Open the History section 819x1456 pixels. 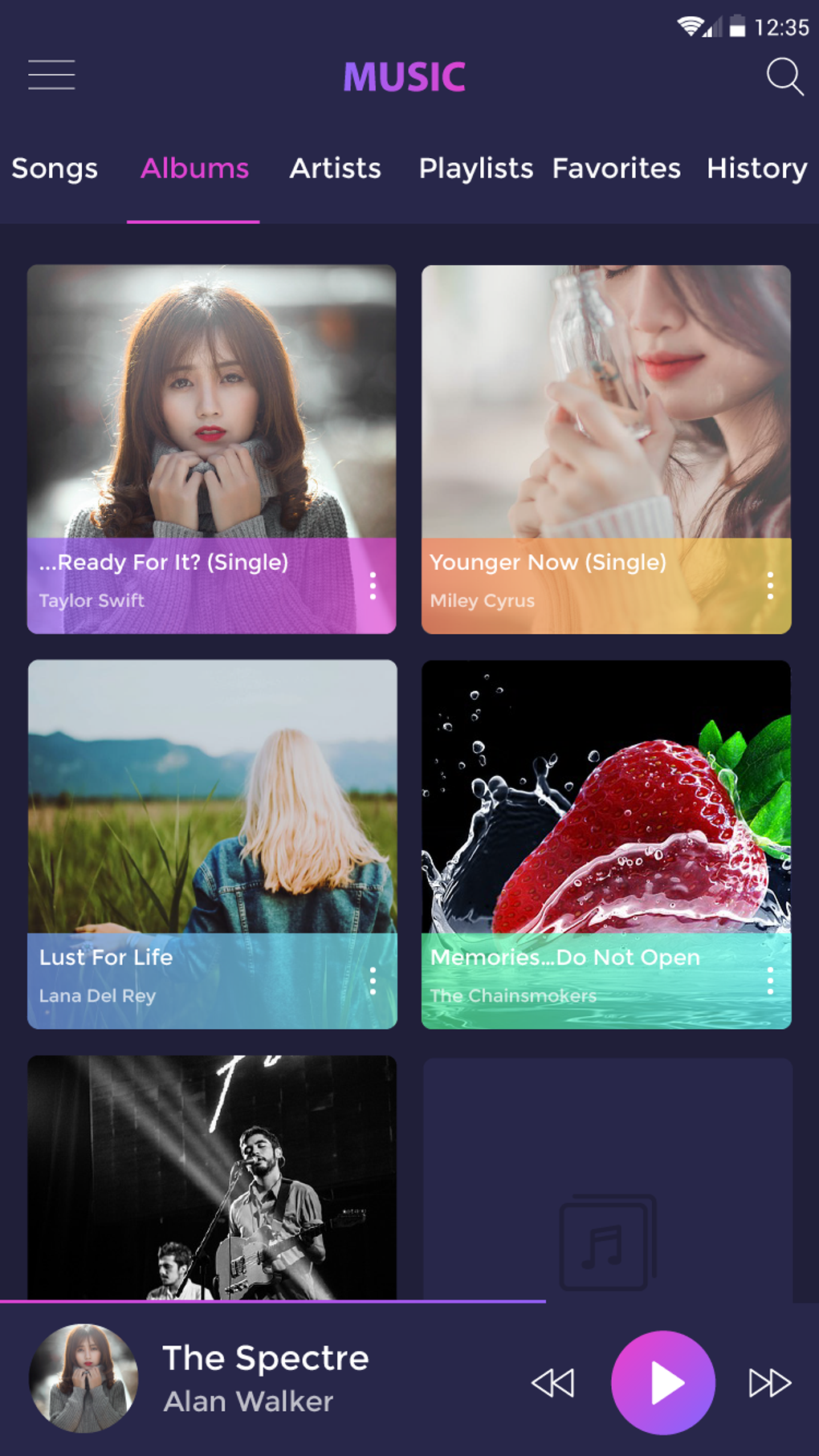[756, 169]
